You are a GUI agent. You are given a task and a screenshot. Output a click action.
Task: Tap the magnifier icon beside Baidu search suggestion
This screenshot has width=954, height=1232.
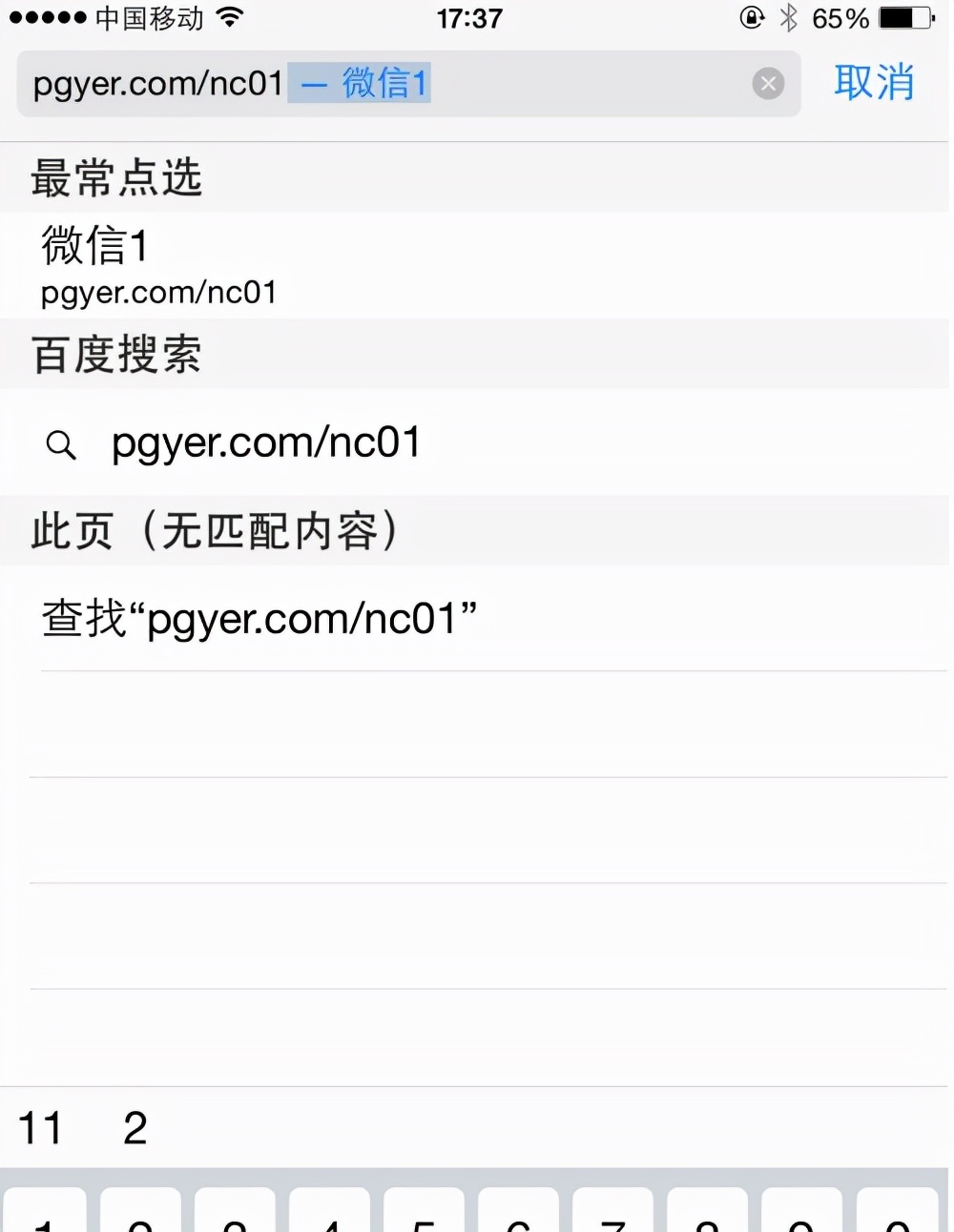pyautogui.click(x=61, y=442)
